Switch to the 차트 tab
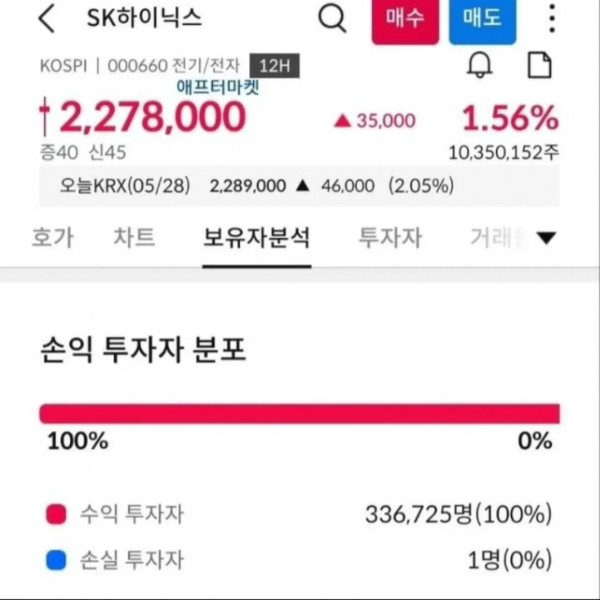The height and width of the screenshot is (600, 600). (134, 237)
